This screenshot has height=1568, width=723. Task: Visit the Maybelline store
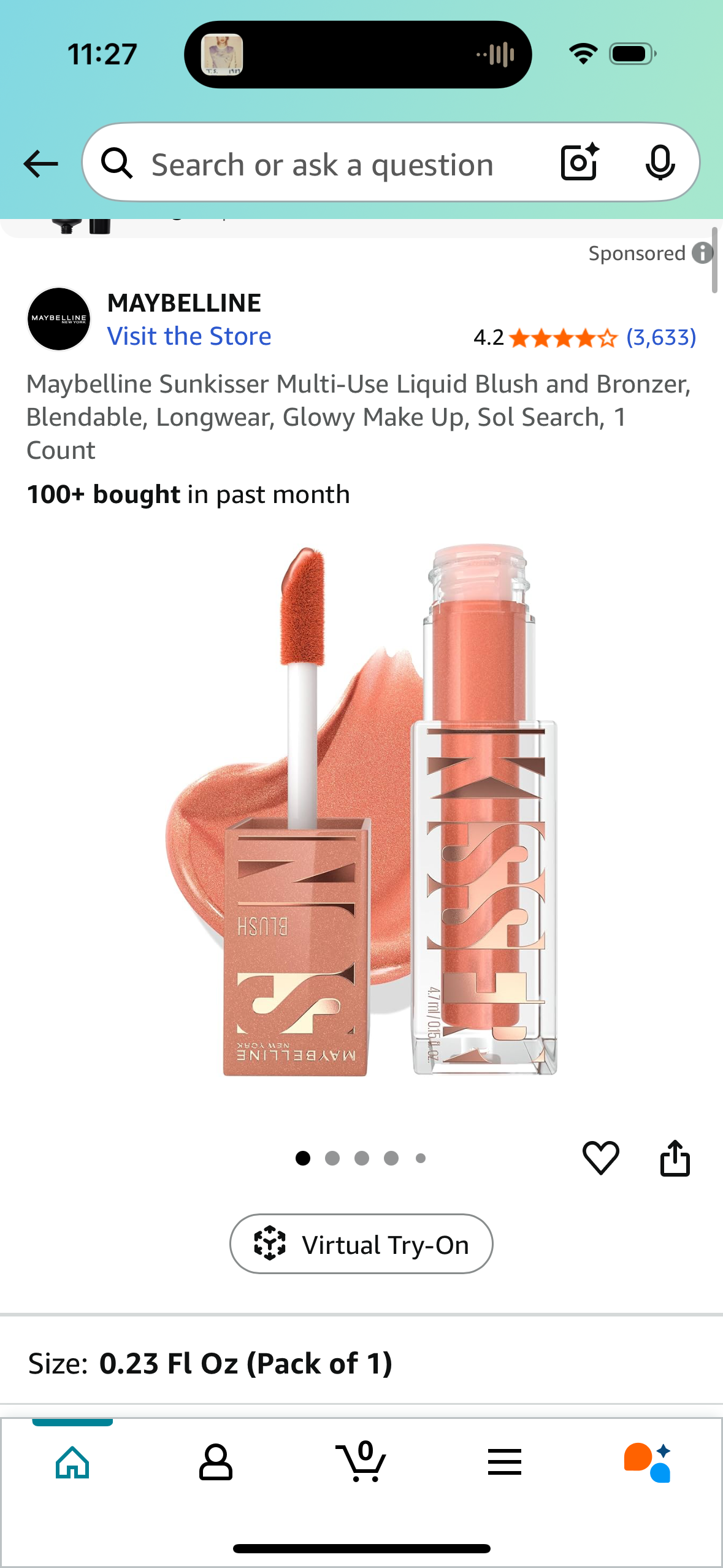coord(189,336)
